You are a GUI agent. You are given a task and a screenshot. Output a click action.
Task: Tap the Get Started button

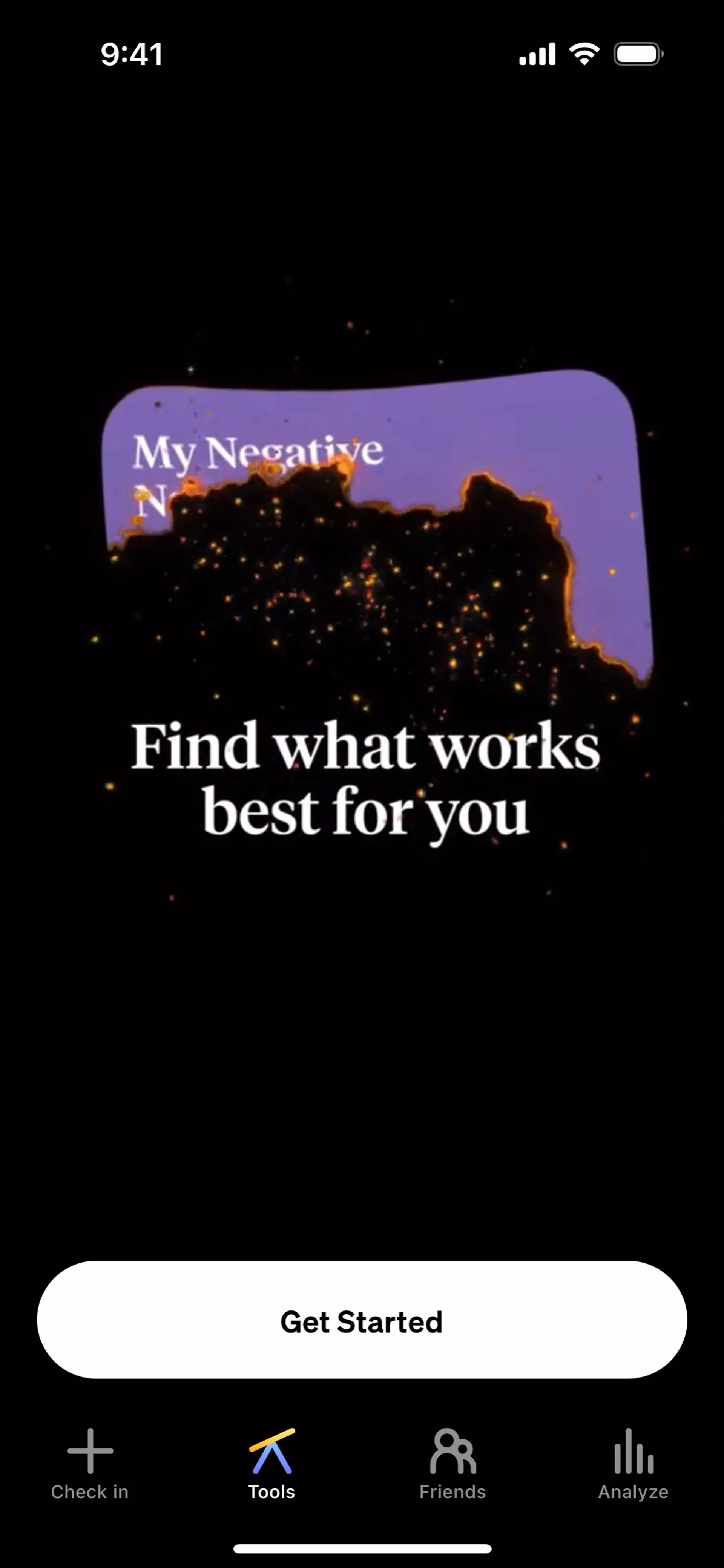362,1321
